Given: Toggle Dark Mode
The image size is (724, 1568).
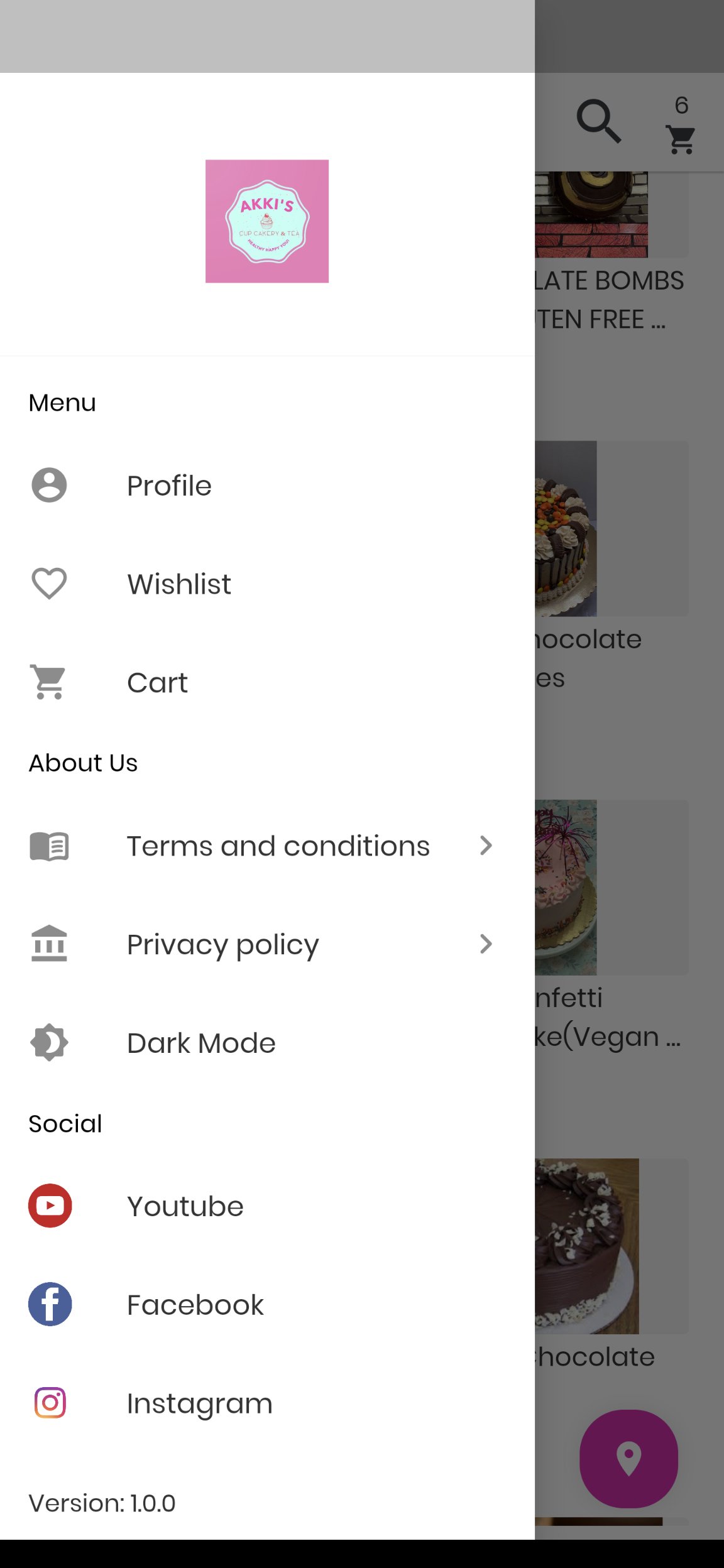Looking at the screenshot, I should [x=201, y=1043].
